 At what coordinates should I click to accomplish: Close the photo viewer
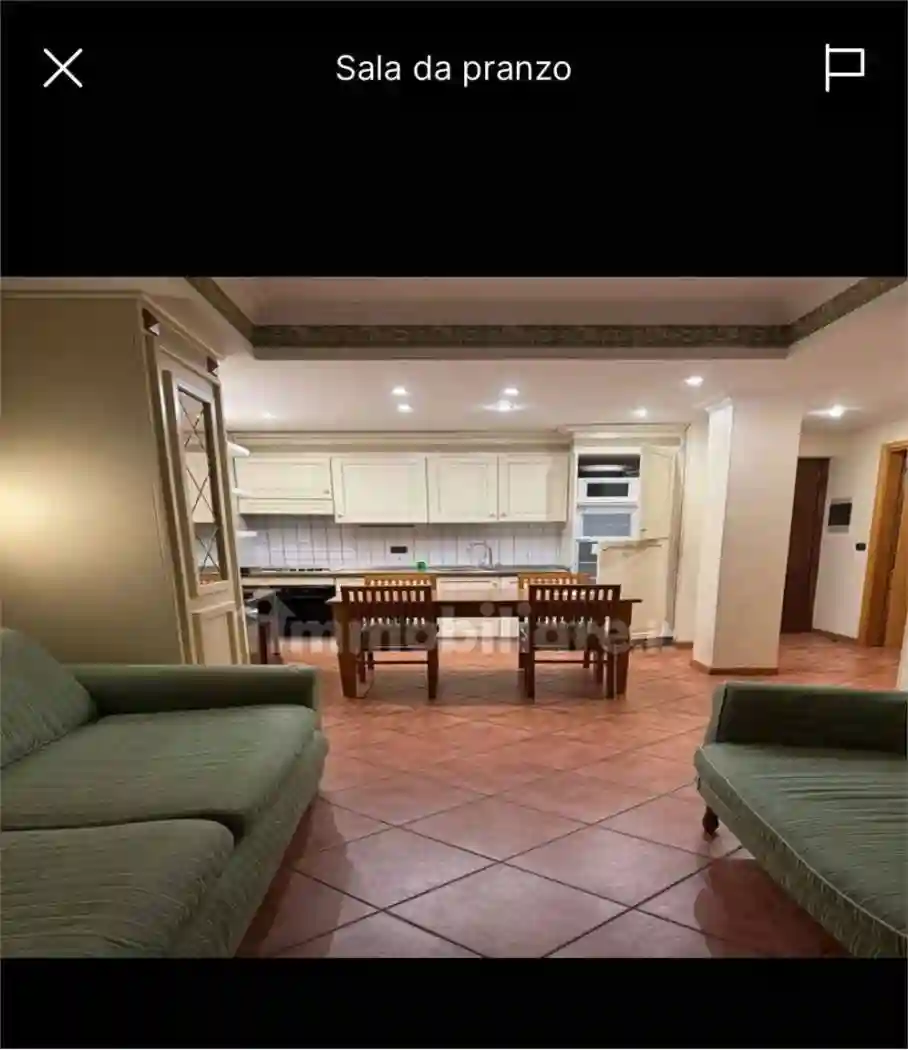(62, 68)
